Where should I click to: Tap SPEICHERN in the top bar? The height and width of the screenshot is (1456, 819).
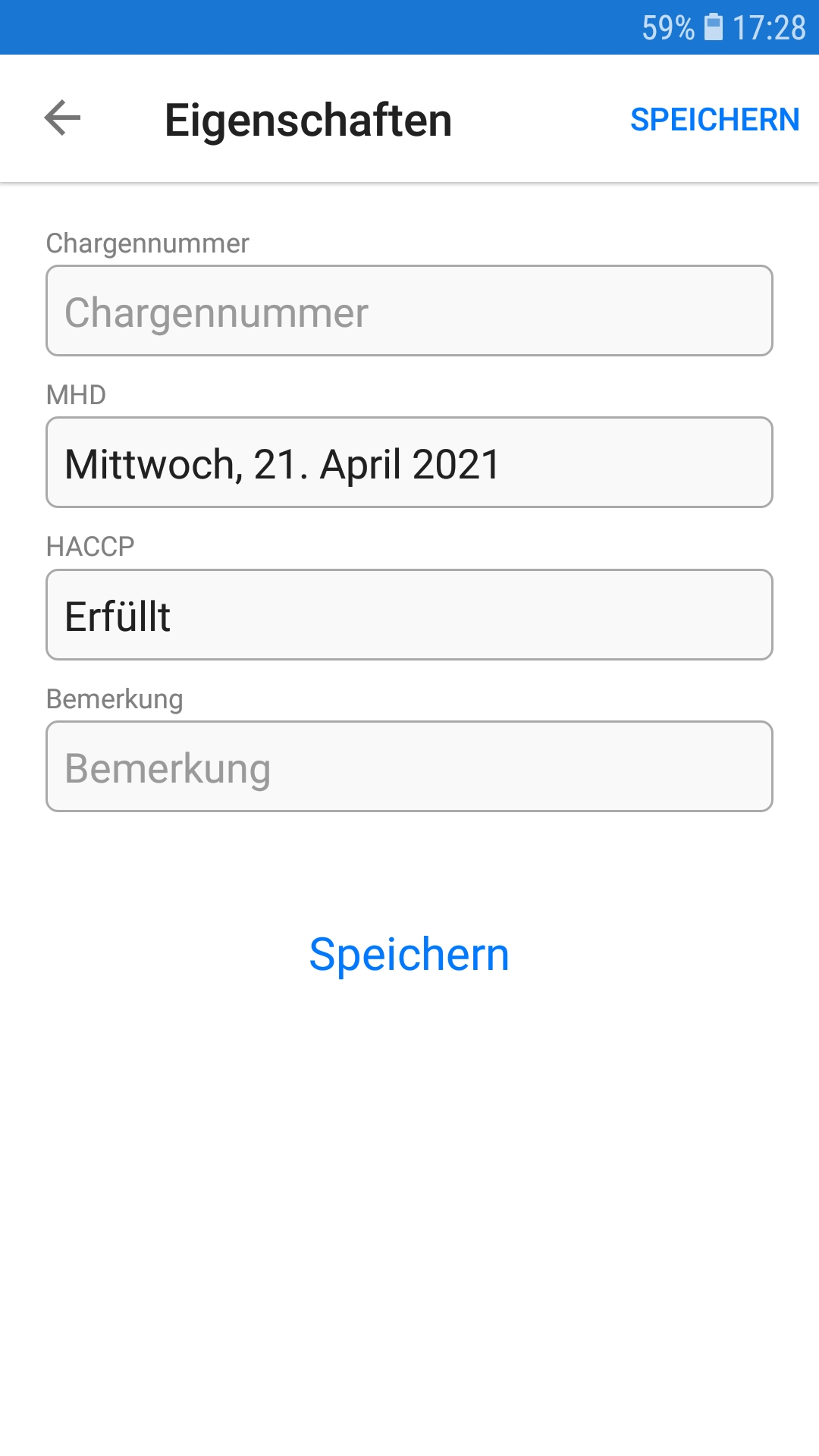click(714, 120)
